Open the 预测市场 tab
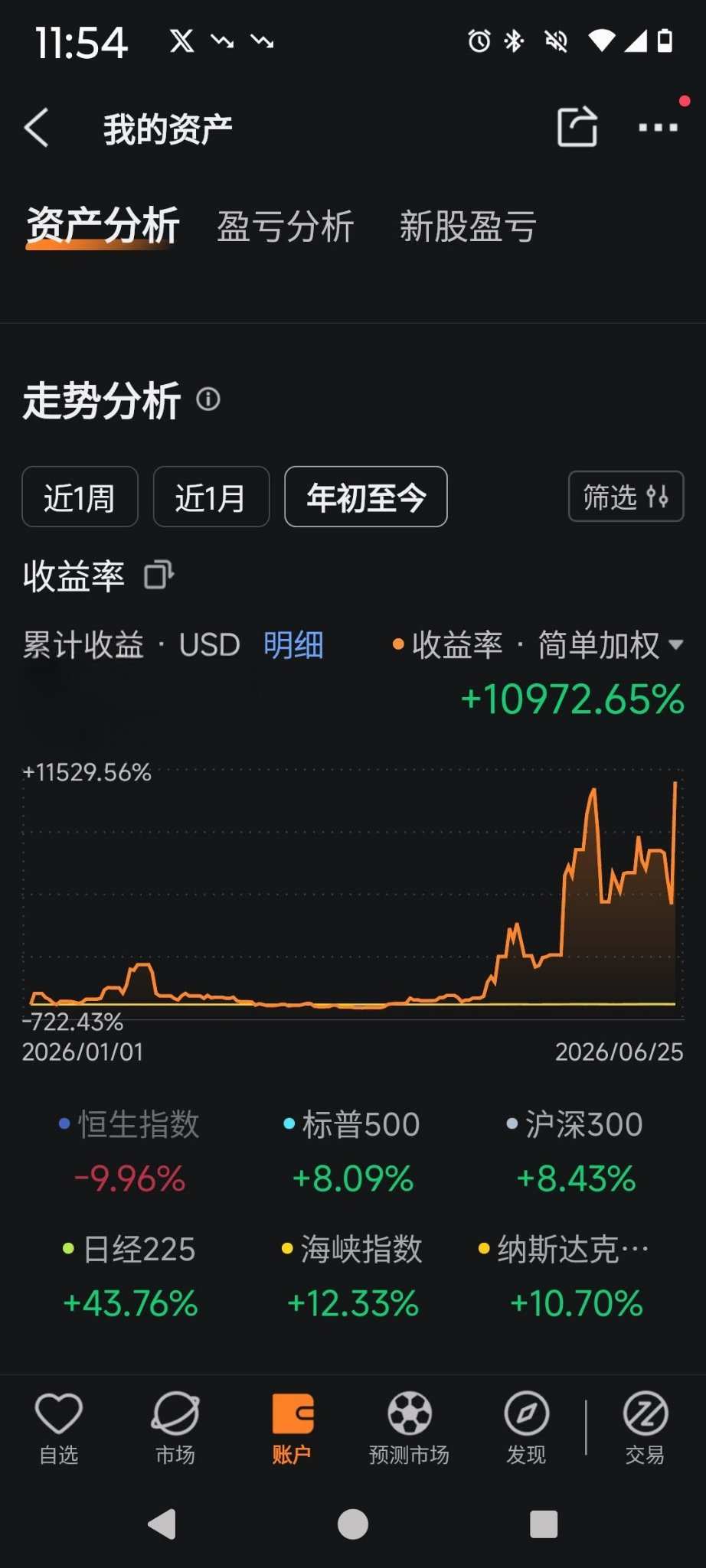 click(409, 1428)
